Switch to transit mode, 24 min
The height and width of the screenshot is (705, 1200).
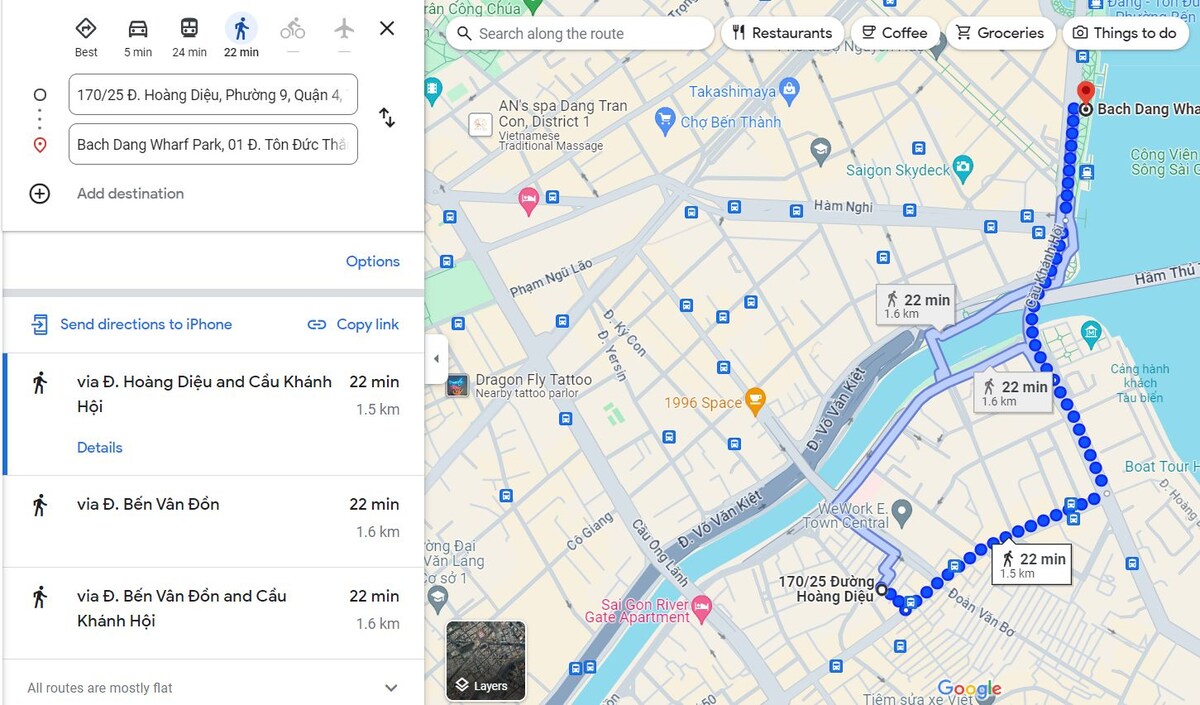(x=189, y=37)
